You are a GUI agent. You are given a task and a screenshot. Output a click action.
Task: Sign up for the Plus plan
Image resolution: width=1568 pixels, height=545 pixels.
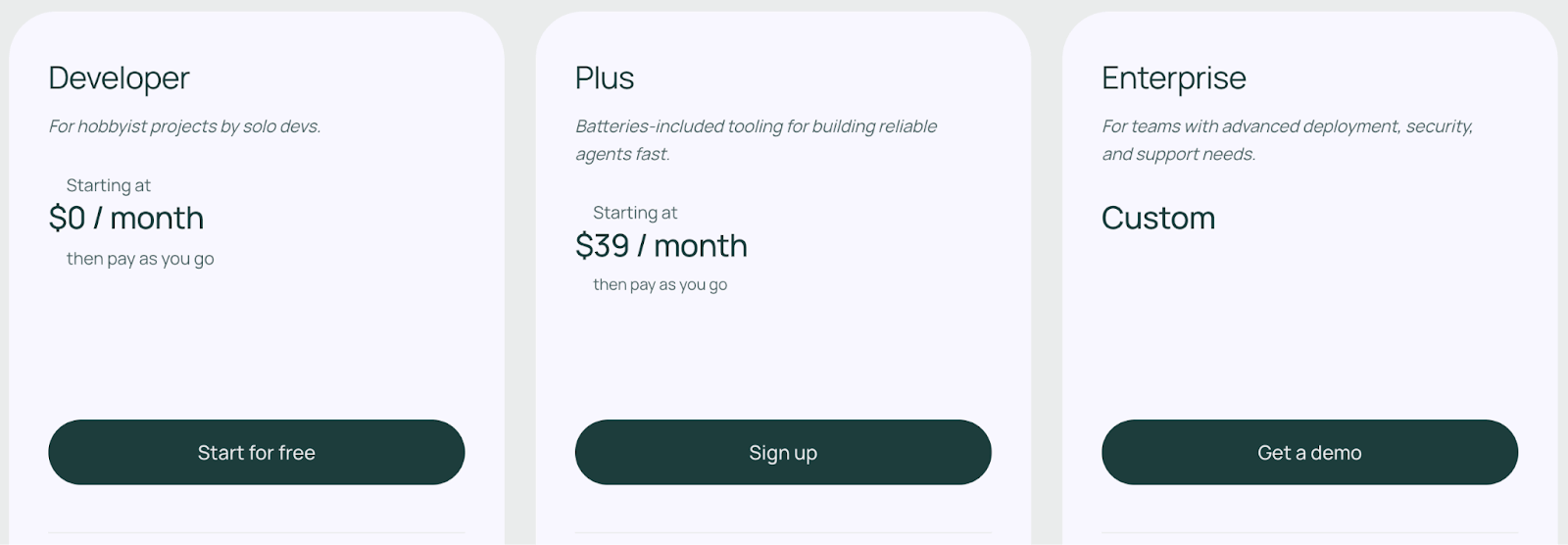click(782, 452)
